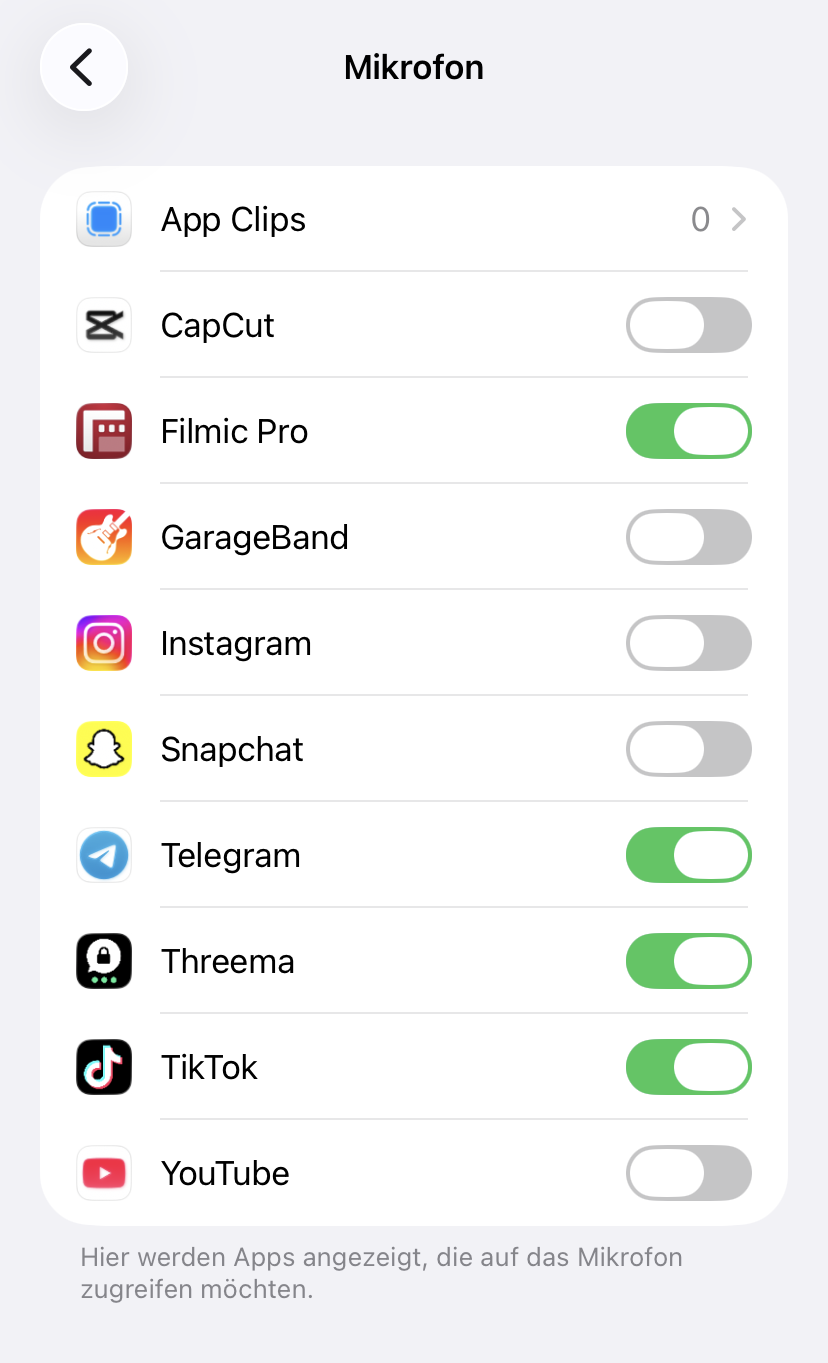Switch on the Instagram microphone toggle
The width and height of the screenshot is (828, 1363).
coord(688,643)
